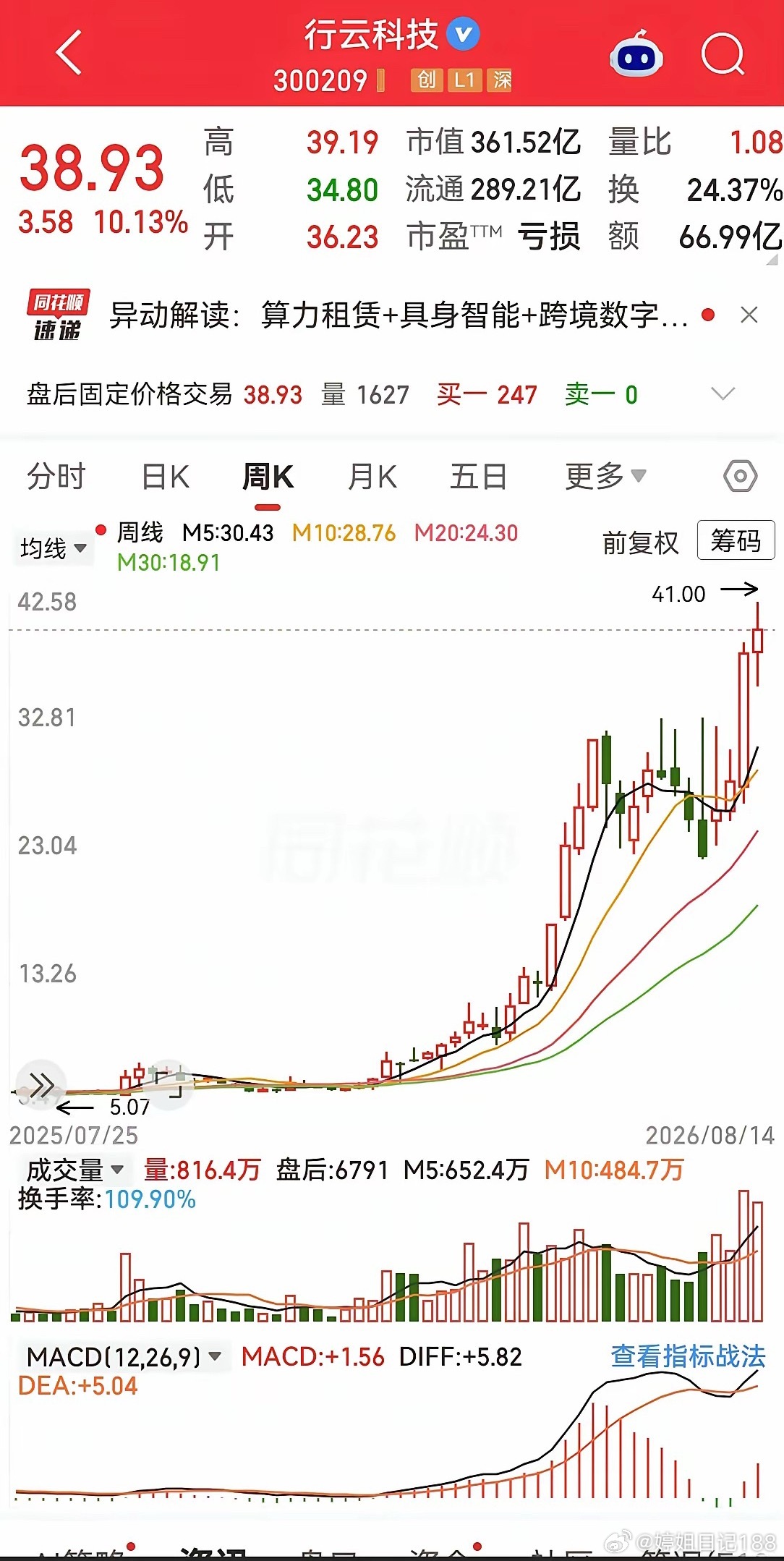This screenshot has height=1561, width=784.
Task: Select the 周K chart tab
Action: pyautogui.click(x=268, y=477)
